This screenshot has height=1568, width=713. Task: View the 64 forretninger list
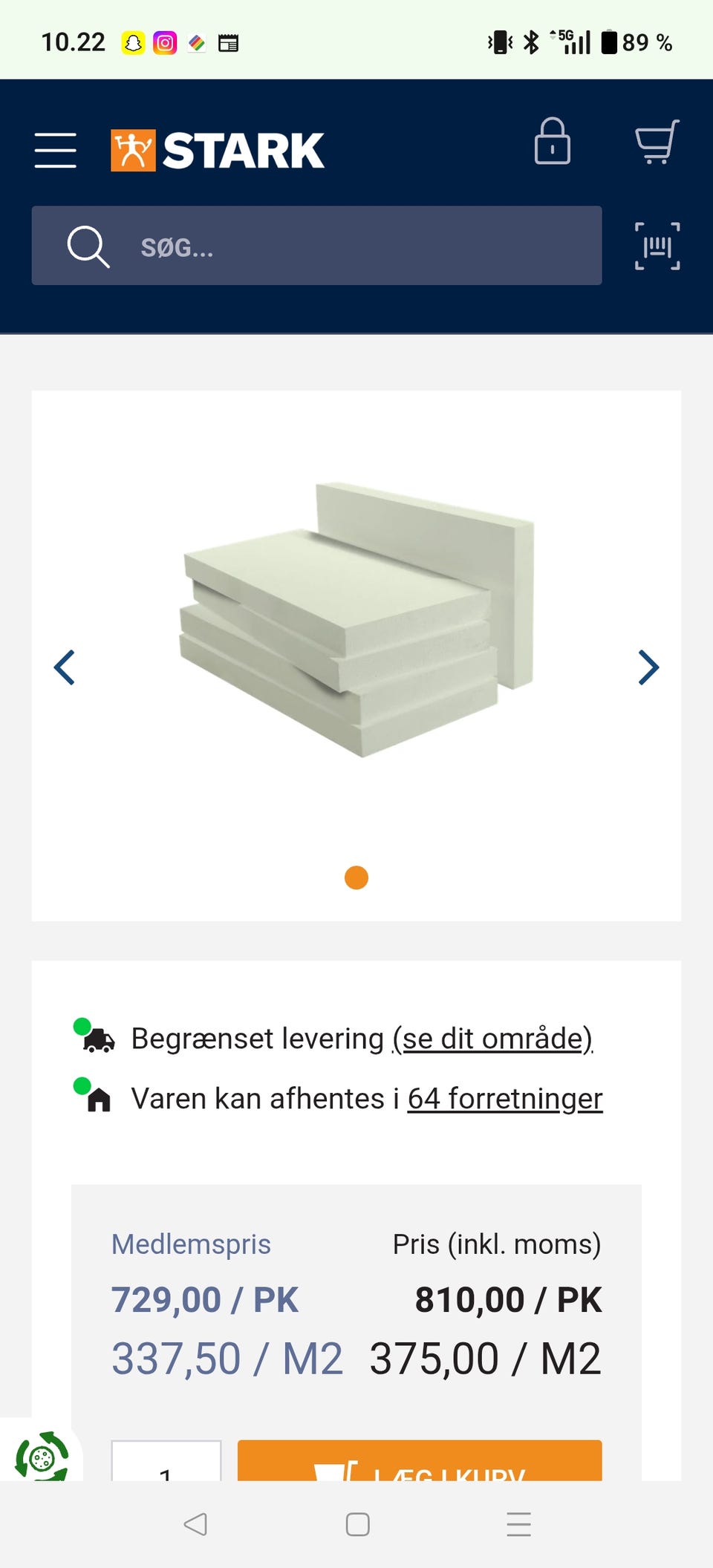(504, 1099)
